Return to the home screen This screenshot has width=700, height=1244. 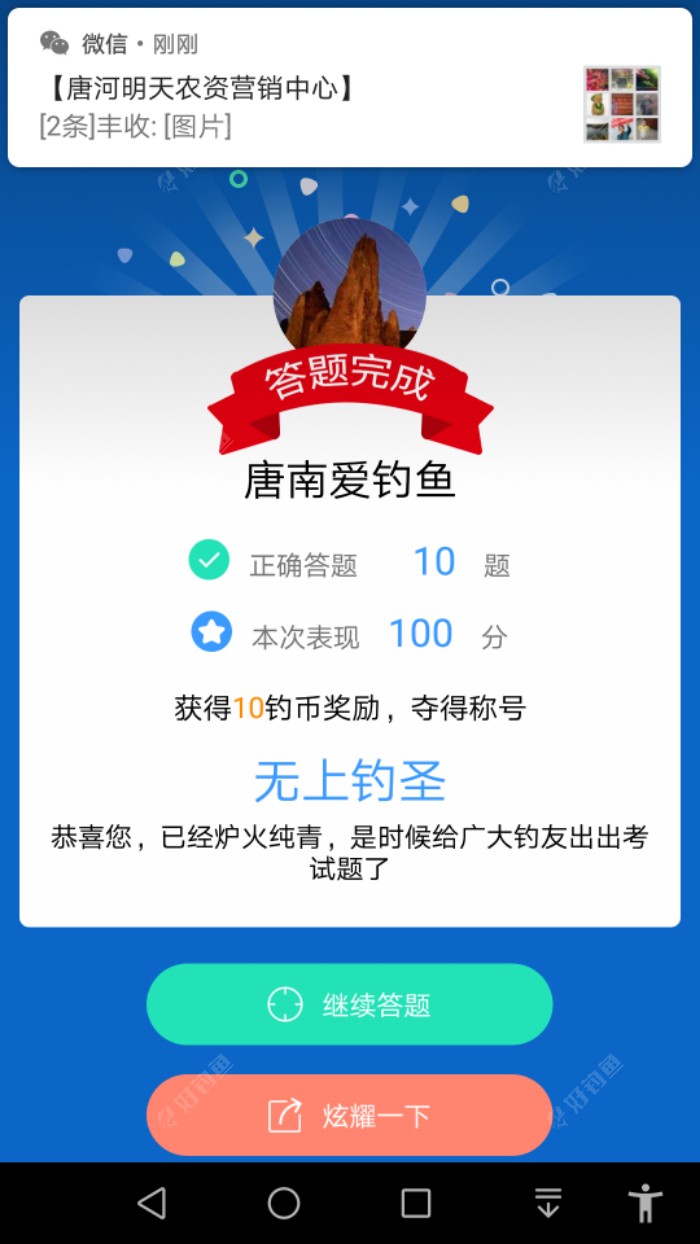point(284,1203)
